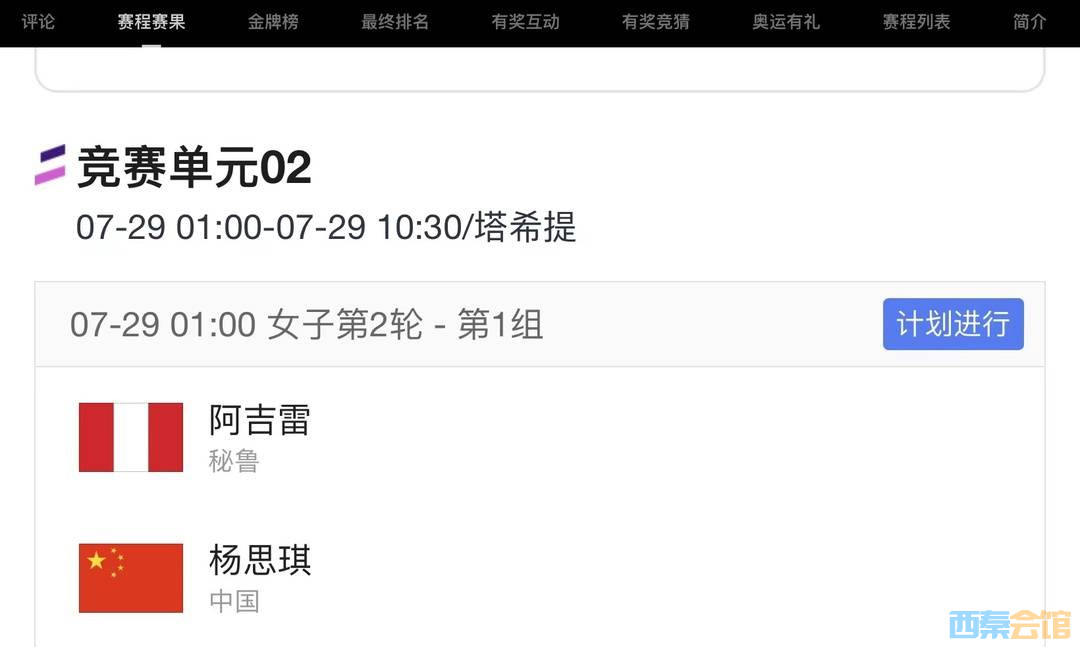Open the 金牌榜 tab
This screenshot has height=647, width=1080.
pos(273,21)
